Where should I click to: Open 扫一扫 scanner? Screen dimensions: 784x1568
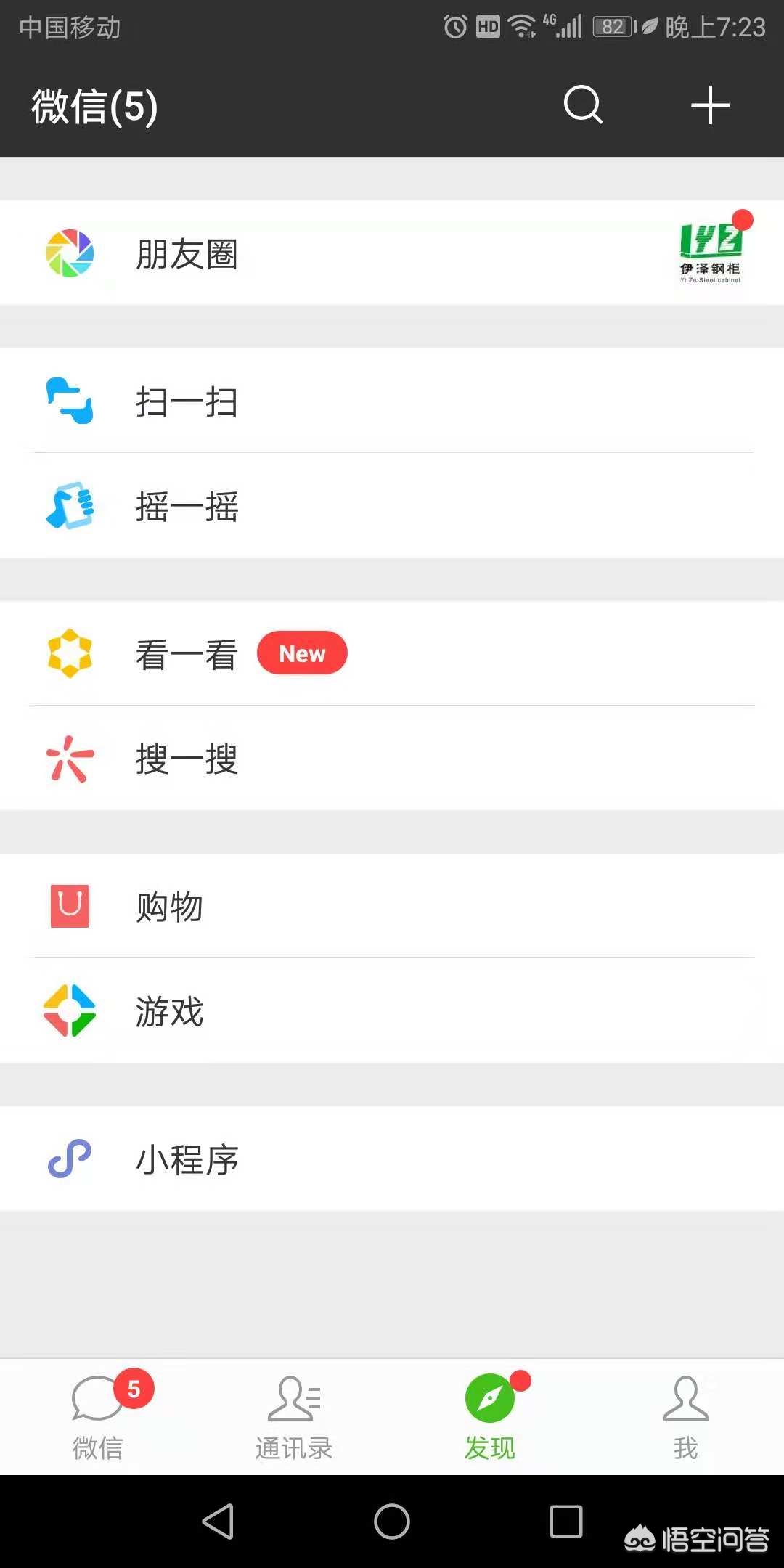tap(392, 401)
